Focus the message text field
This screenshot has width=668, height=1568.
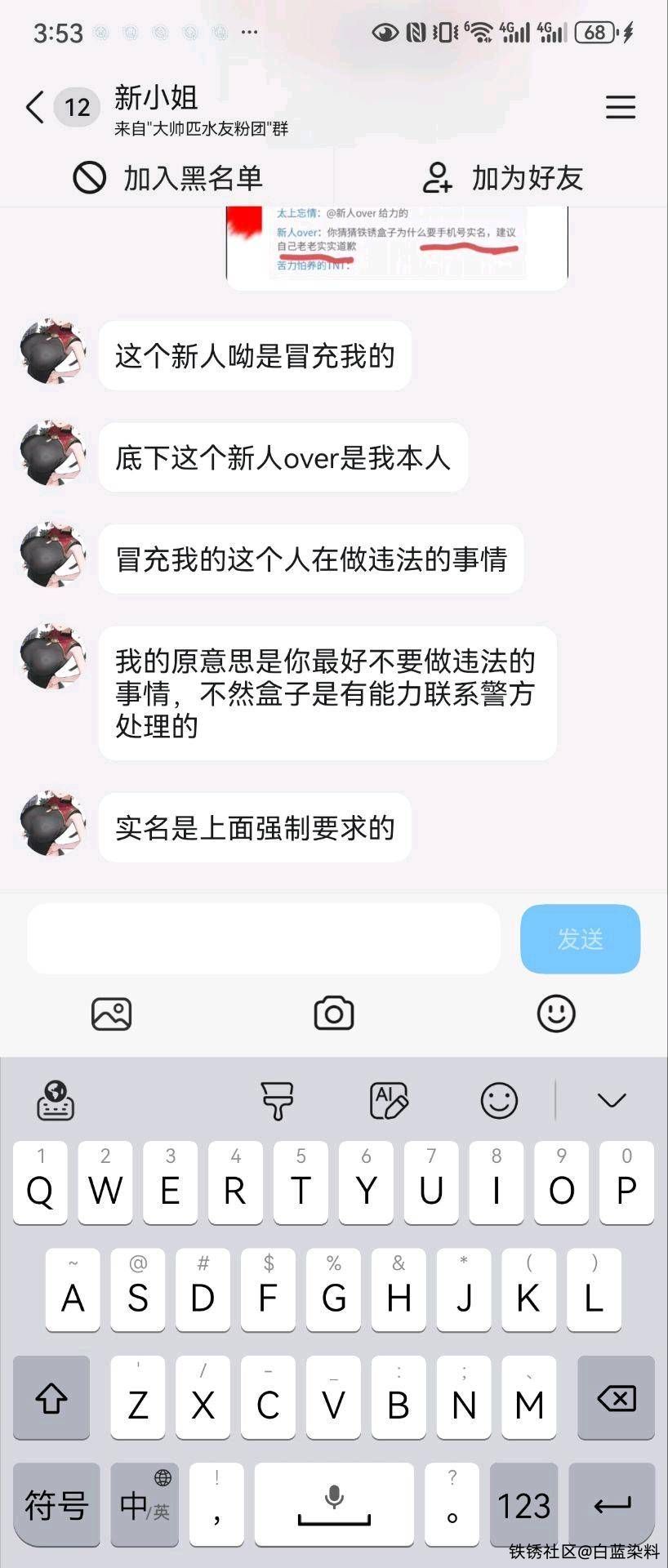coord(263,938)
